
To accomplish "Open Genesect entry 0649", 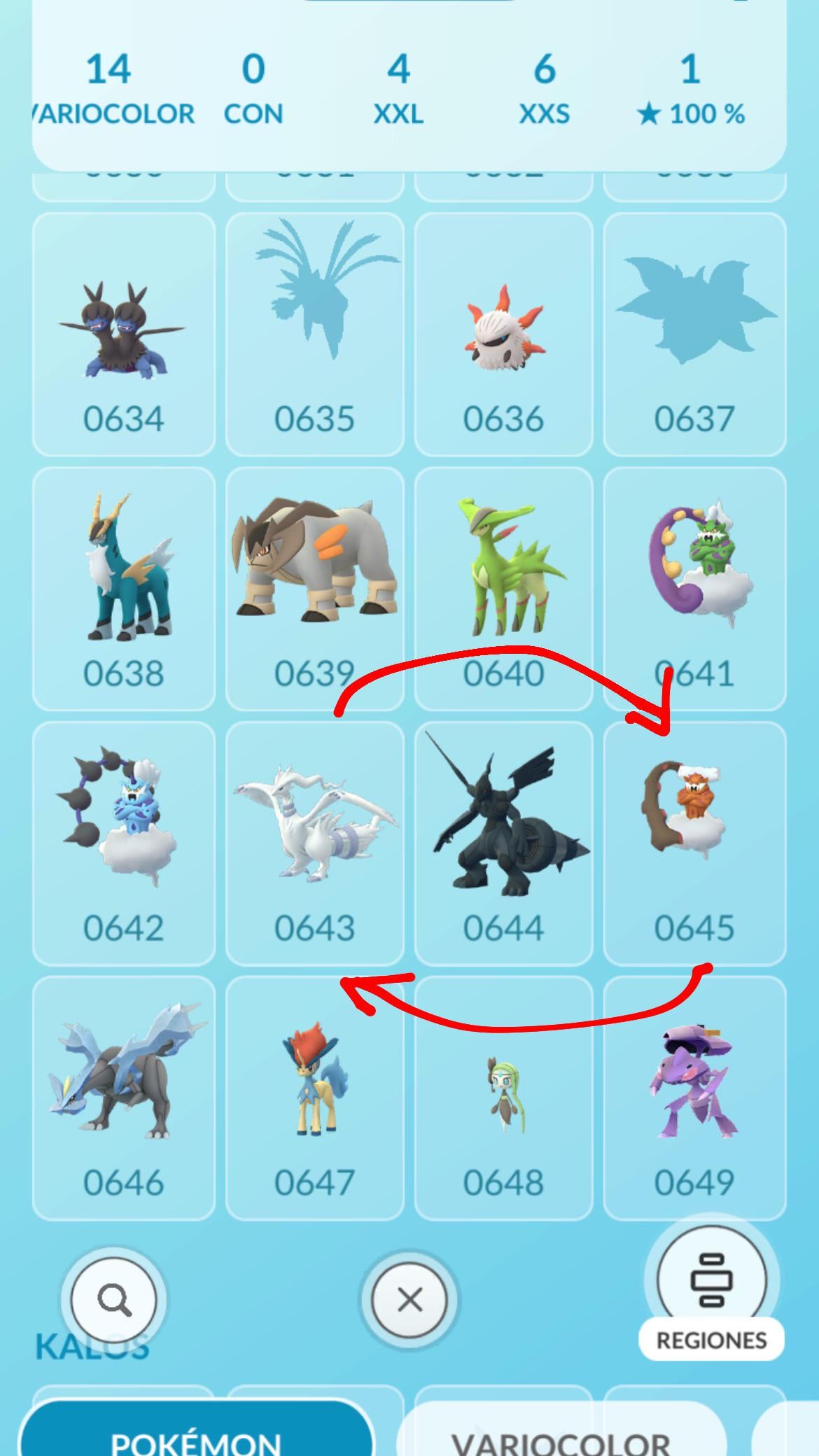I will click(694, 1098).
